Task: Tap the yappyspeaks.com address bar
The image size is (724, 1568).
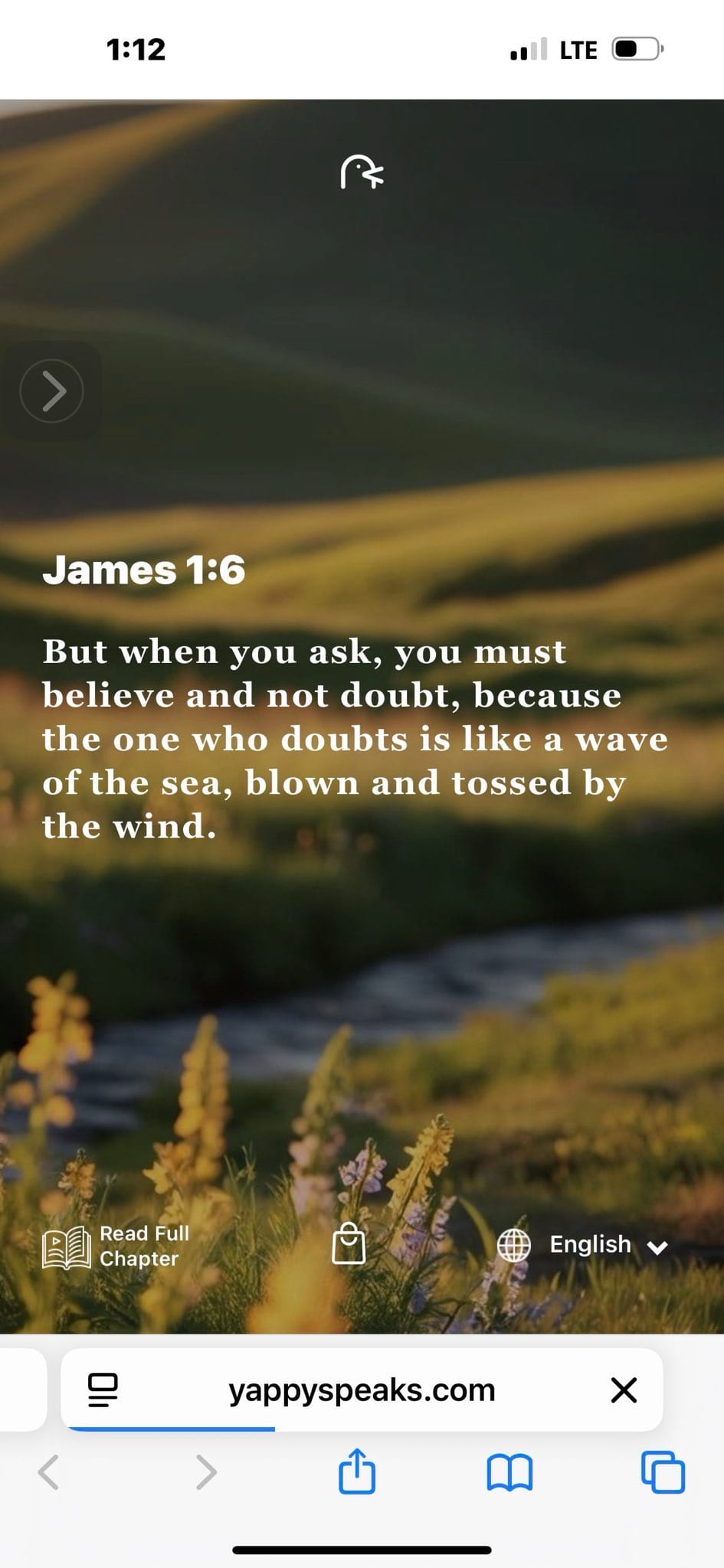Action: pyautogui.click(x=362, y=1390)
